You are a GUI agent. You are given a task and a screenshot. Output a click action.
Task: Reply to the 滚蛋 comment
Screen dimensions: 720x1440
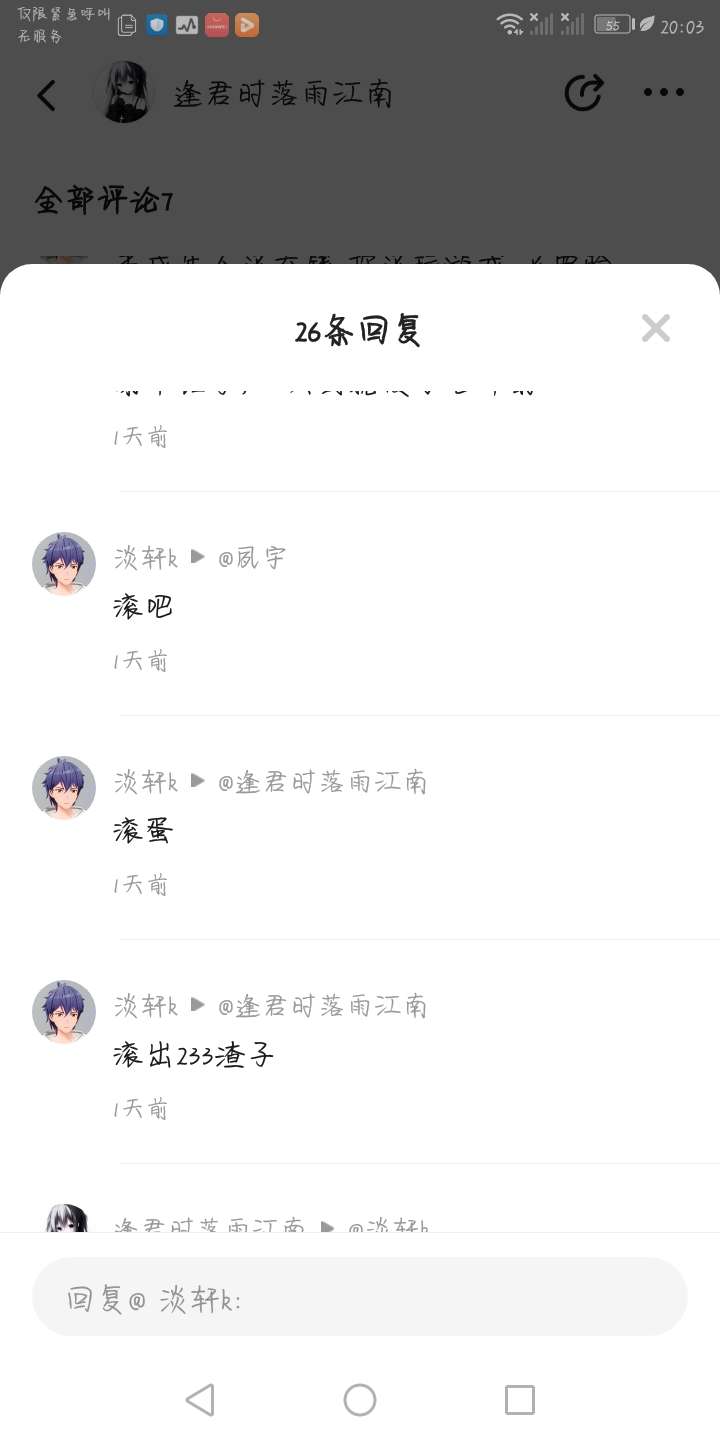tap(144, 832)
